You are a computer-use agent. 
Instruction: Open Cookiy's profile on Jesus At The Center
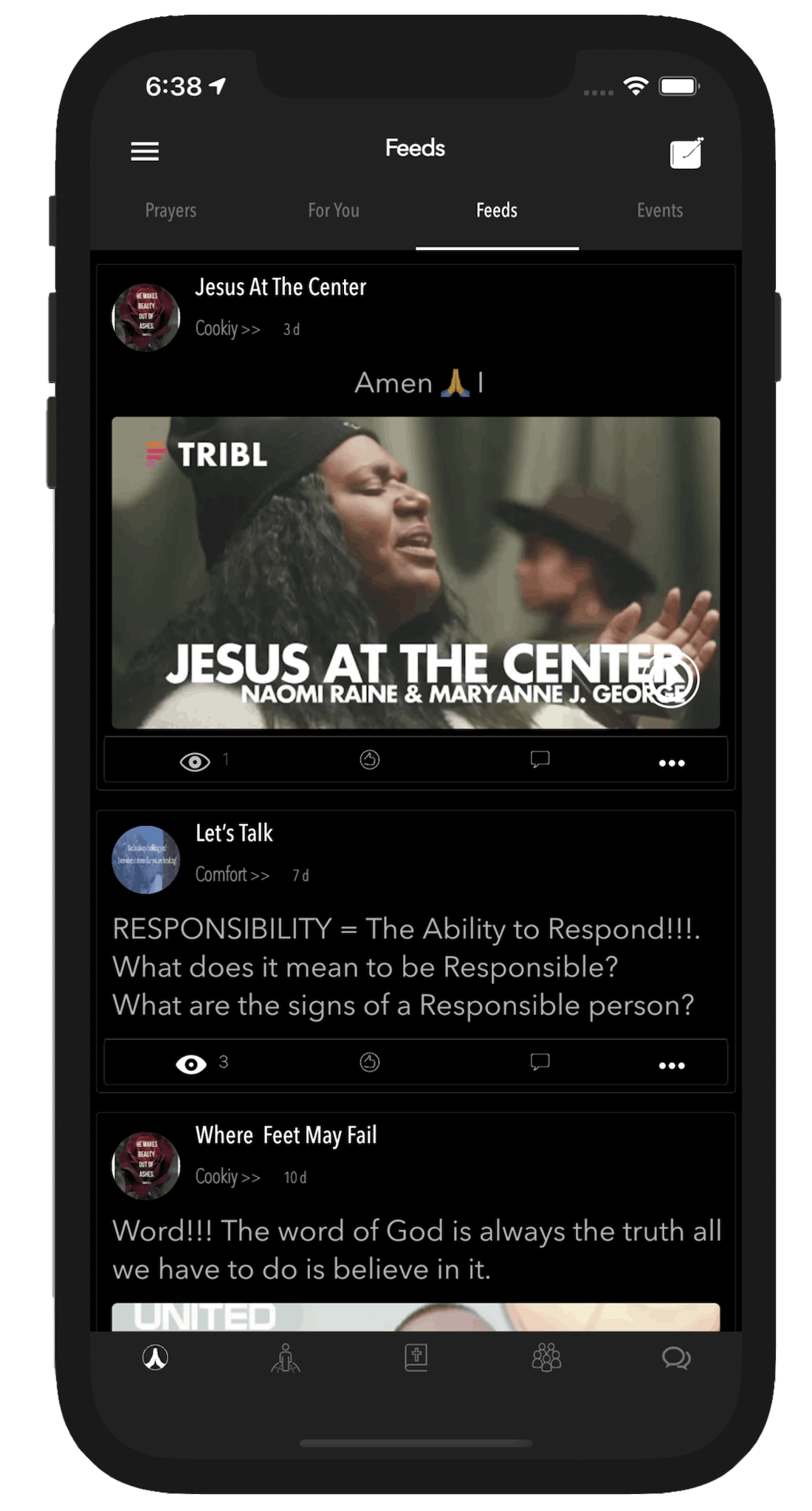tap(227, 328)
